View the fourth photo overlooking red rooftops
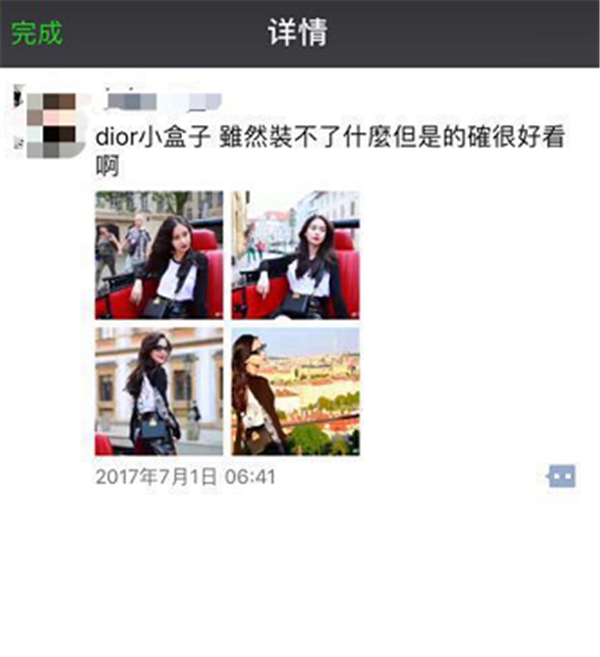This screenshot has width=600, height=657. [x=296, y=391]
